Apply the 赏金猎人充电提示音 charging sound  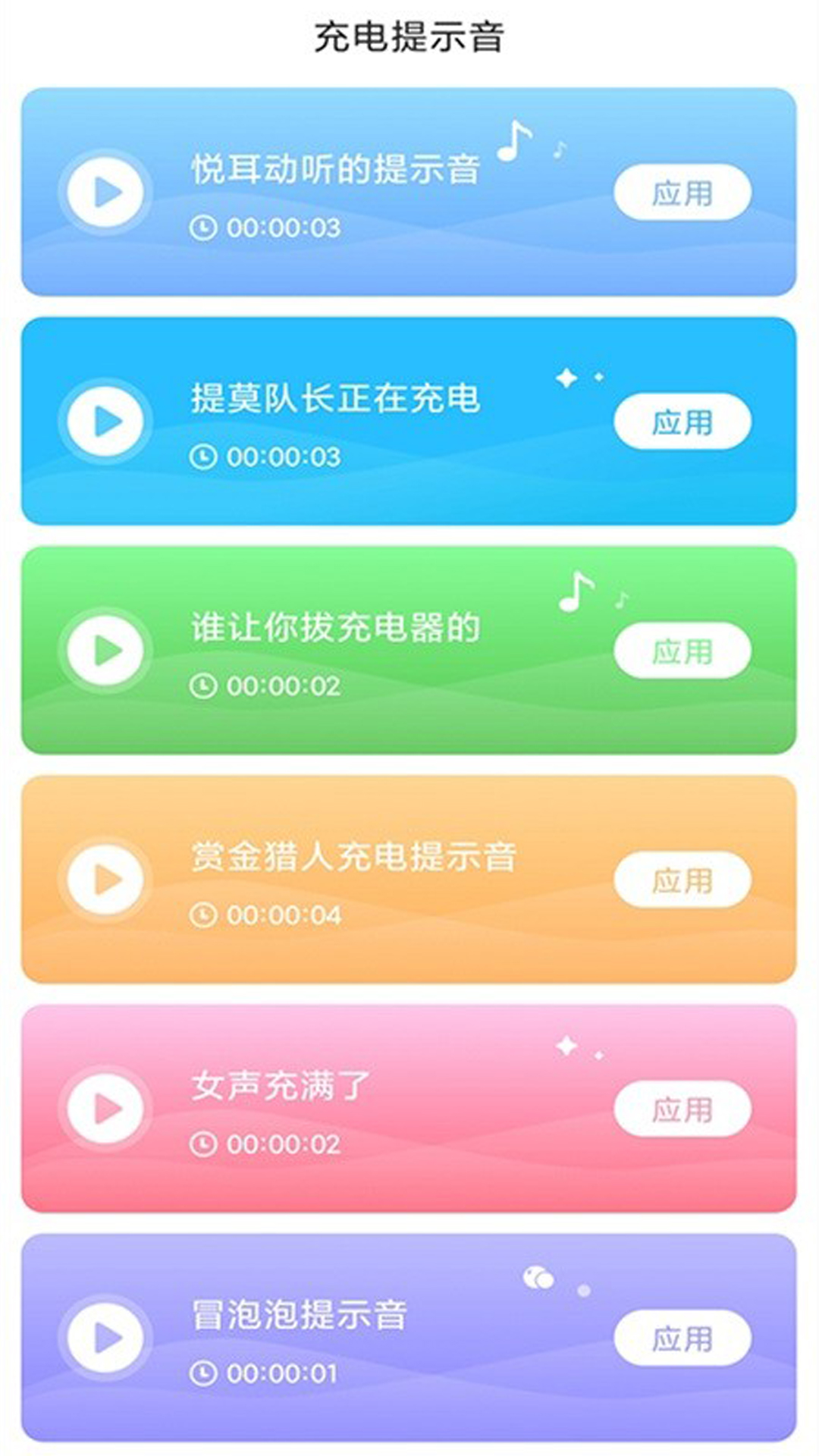(682, 878)
